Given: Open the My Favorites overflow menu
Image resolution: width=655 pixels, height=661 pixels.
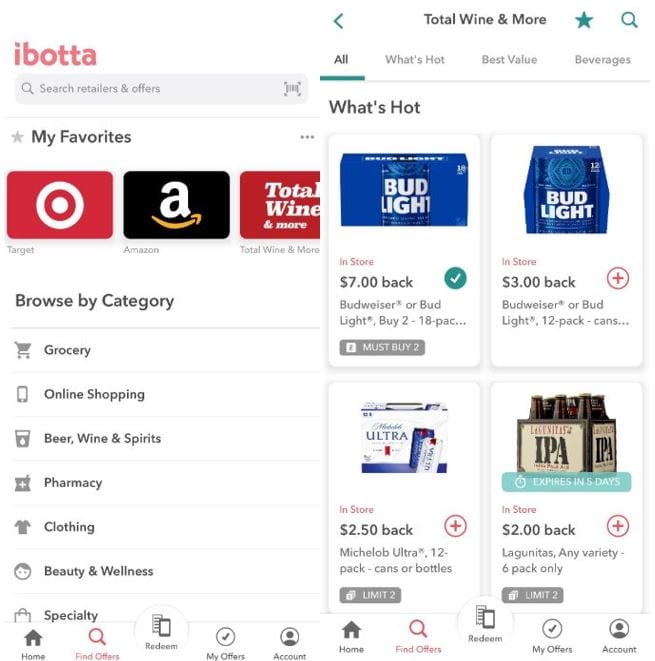Looking at the screenshot, I should (307, 138).
